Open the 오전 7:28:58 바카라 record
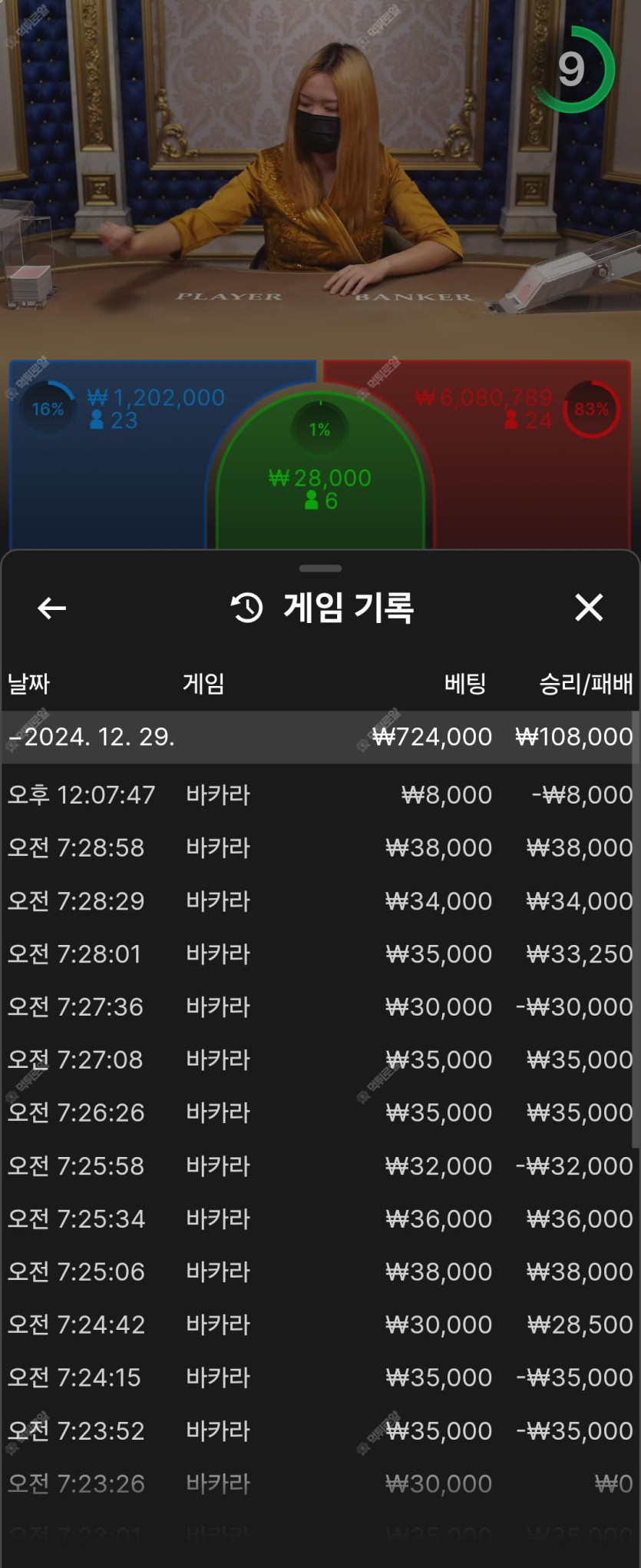Viewport: 641px width, 1568px height. tap(319, 847)
